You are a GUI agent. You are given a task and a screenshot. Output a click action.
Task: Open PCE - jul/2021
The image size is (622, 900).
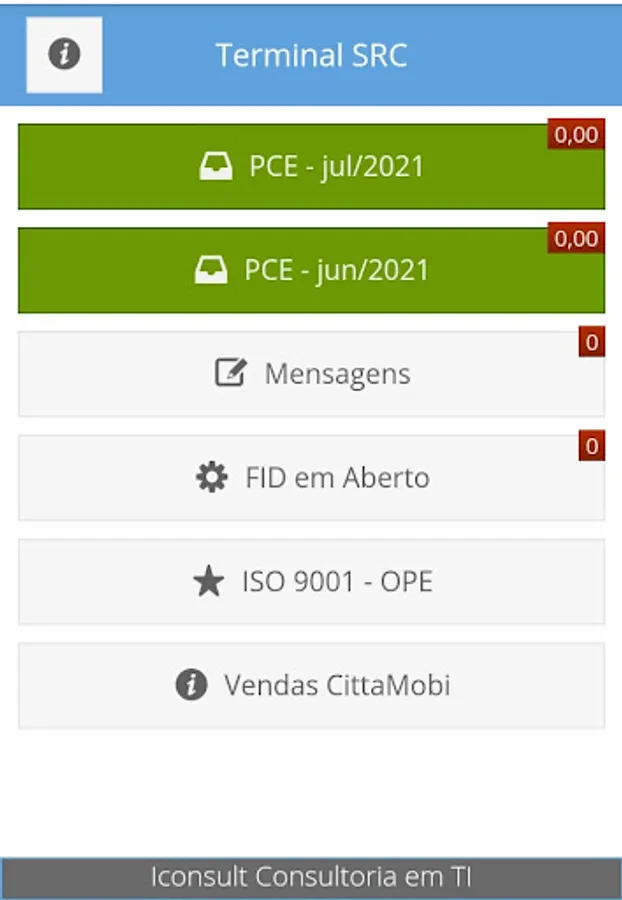311,167
